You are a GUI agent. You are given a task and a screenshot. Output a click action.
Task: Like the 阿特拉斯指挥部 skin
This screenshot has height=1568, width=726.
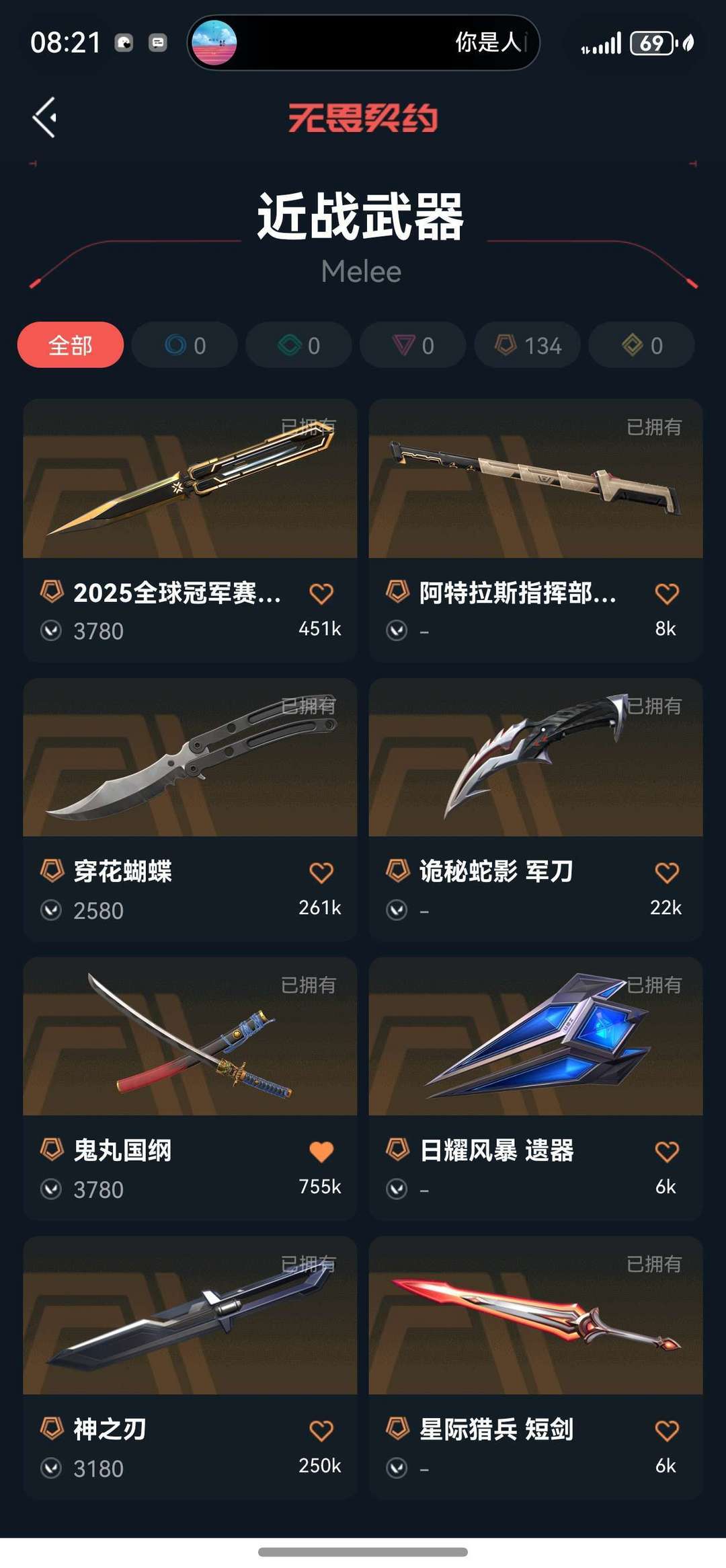pyautogui.click(x=666, y=593)
